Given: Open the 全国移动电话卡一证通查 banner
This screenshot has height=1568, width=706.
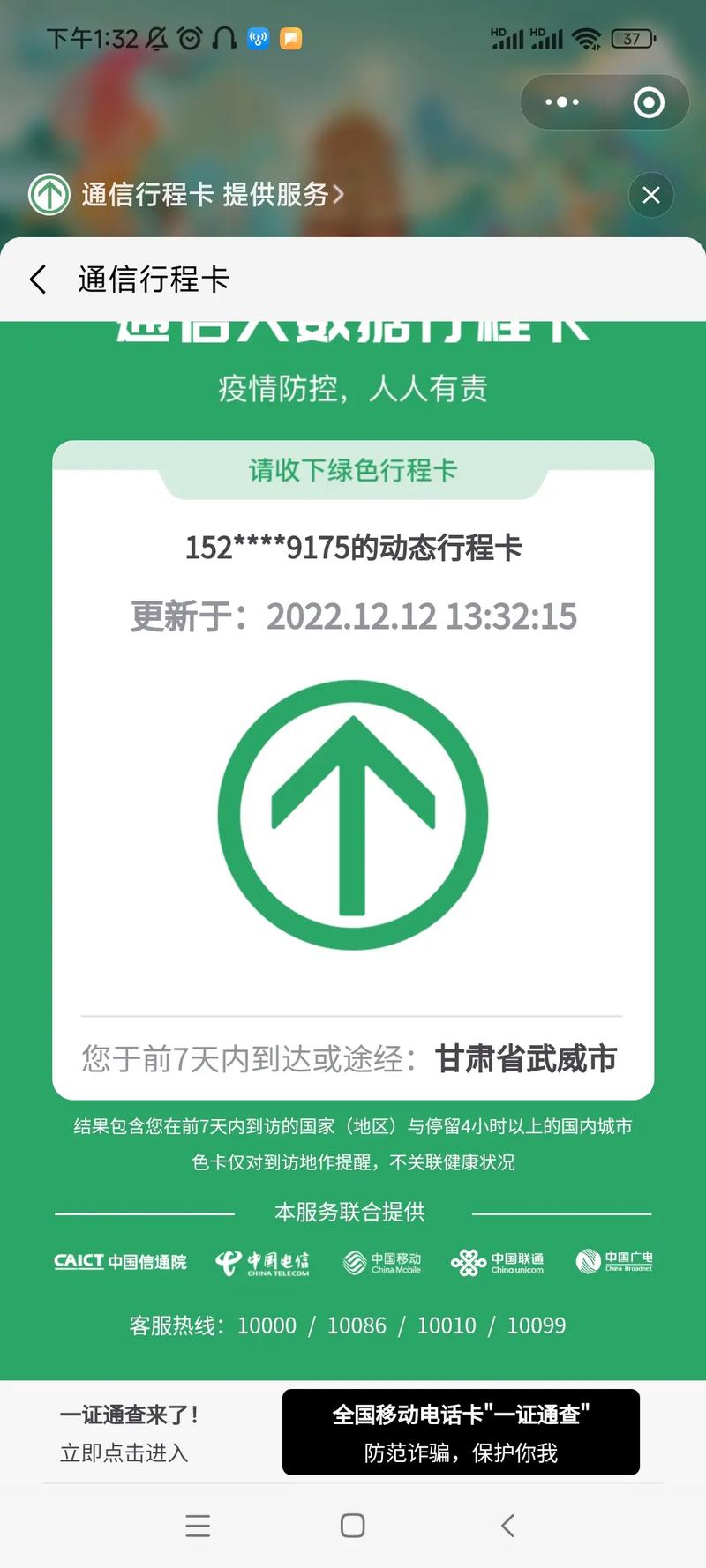Looking at the screenshot, I should pyautogui.click(x=461, y=1432).
